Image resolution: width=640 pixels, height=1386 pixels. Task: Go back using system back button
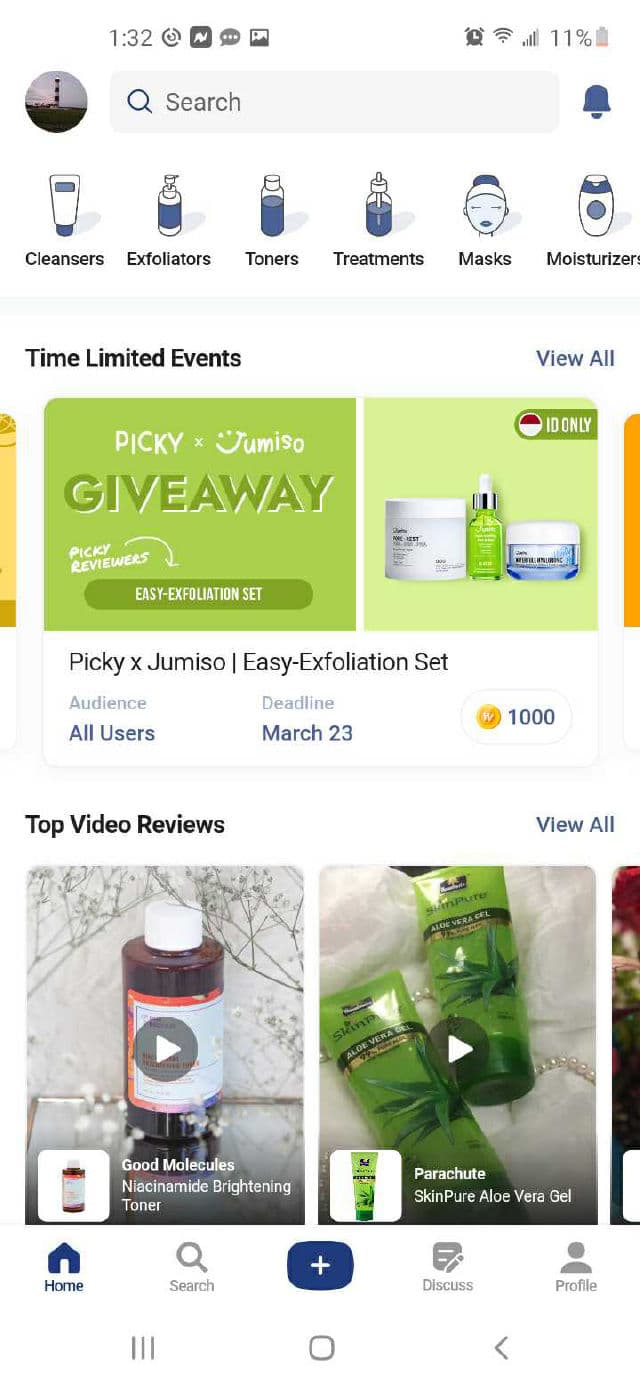(501, 1348)
